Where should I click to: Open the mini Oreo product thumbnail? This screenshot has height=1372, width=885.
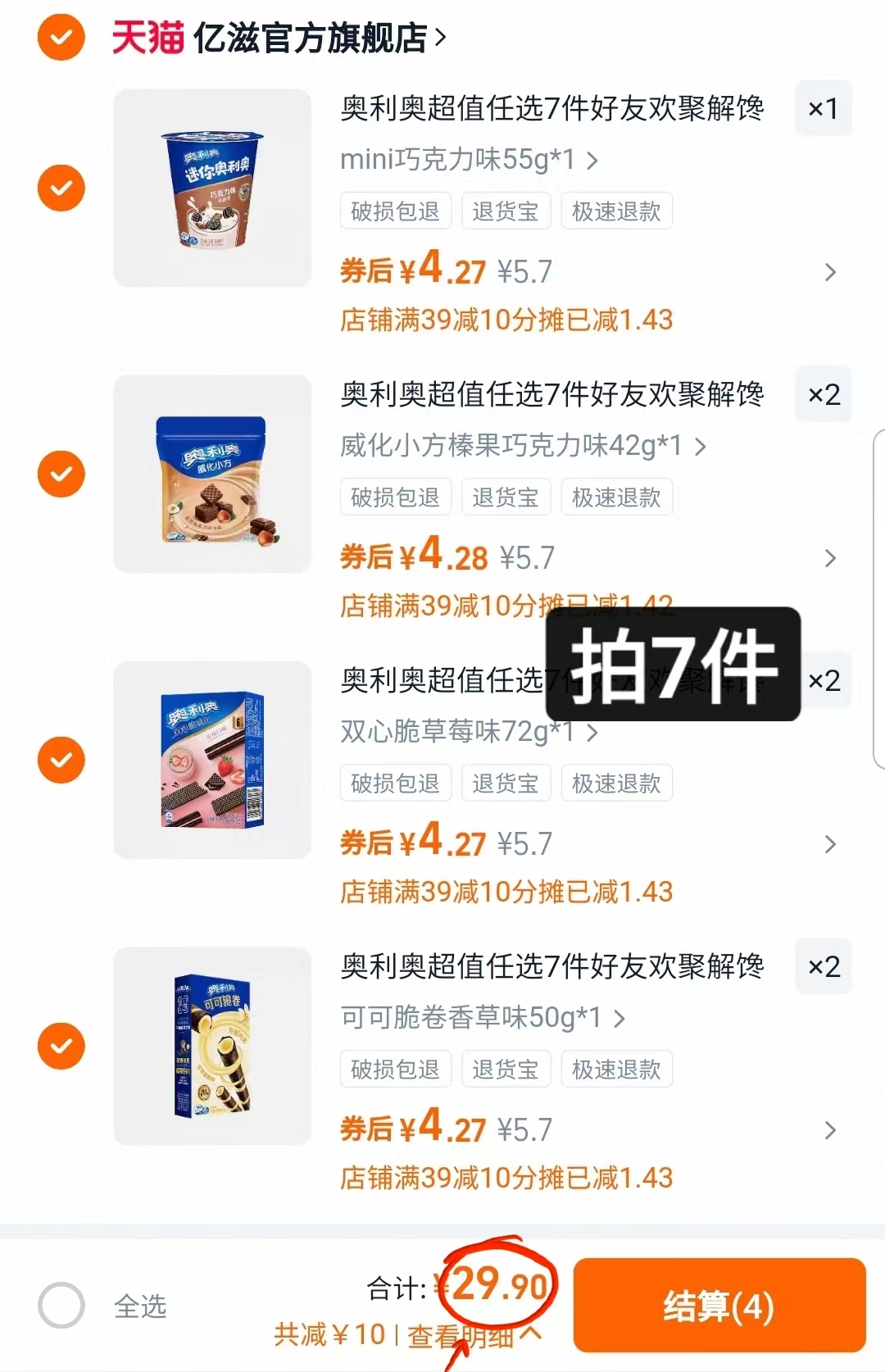211,188
